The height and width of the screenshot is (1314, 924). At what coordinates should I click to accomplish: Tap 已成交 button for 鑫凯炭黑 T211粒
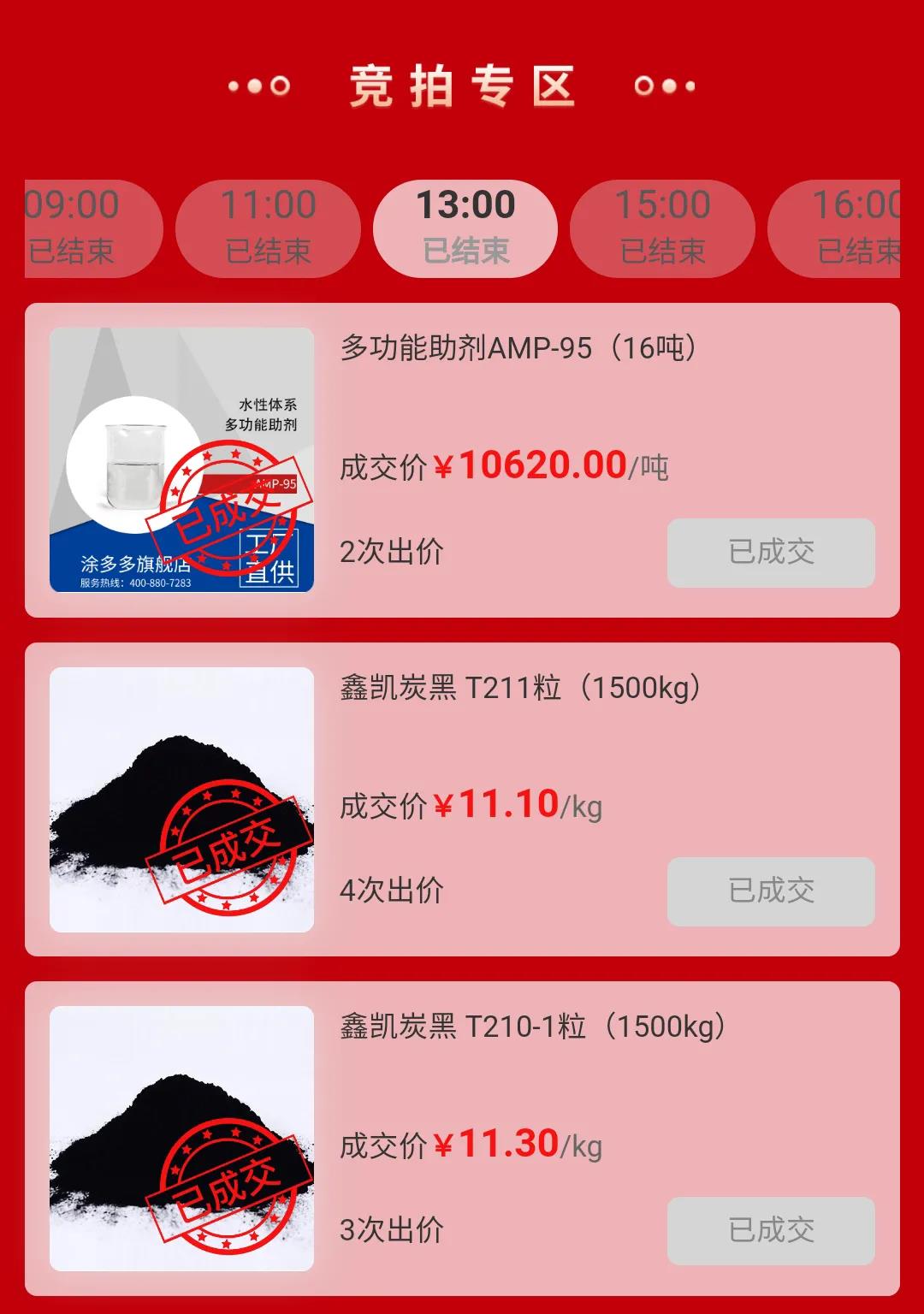coord(771,891)
